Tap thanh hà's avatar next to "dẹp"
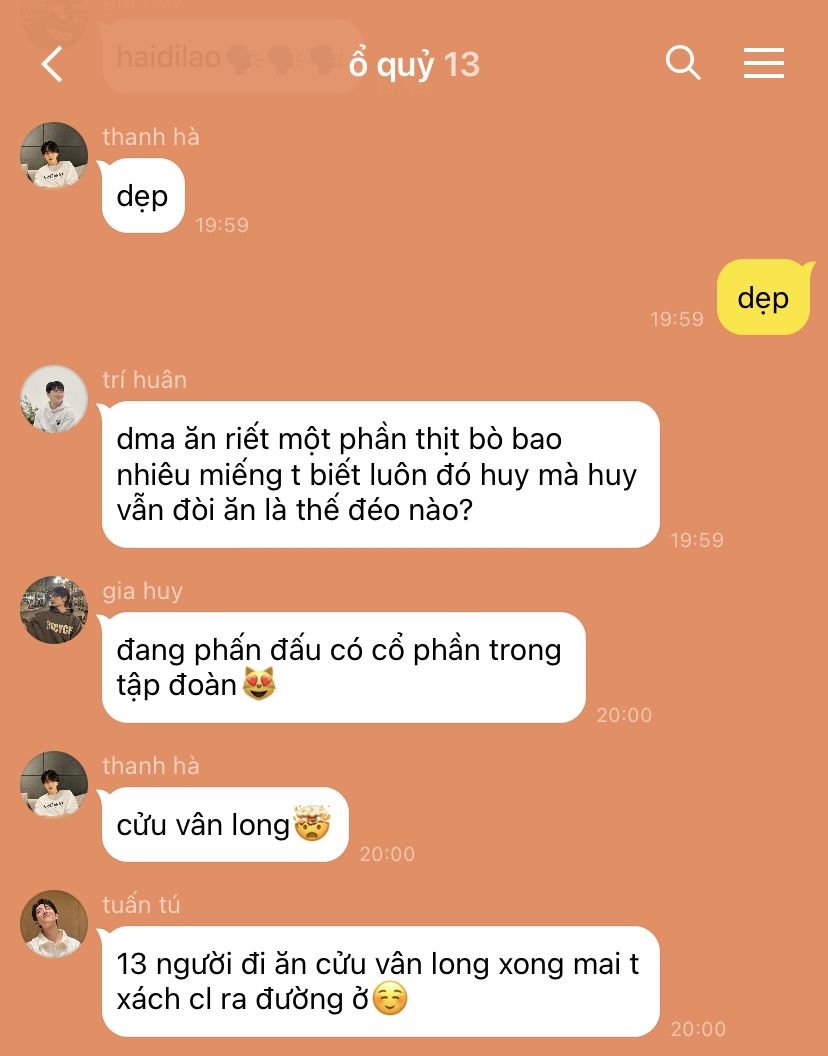The image size is (828, 1056). coord(54,156)
